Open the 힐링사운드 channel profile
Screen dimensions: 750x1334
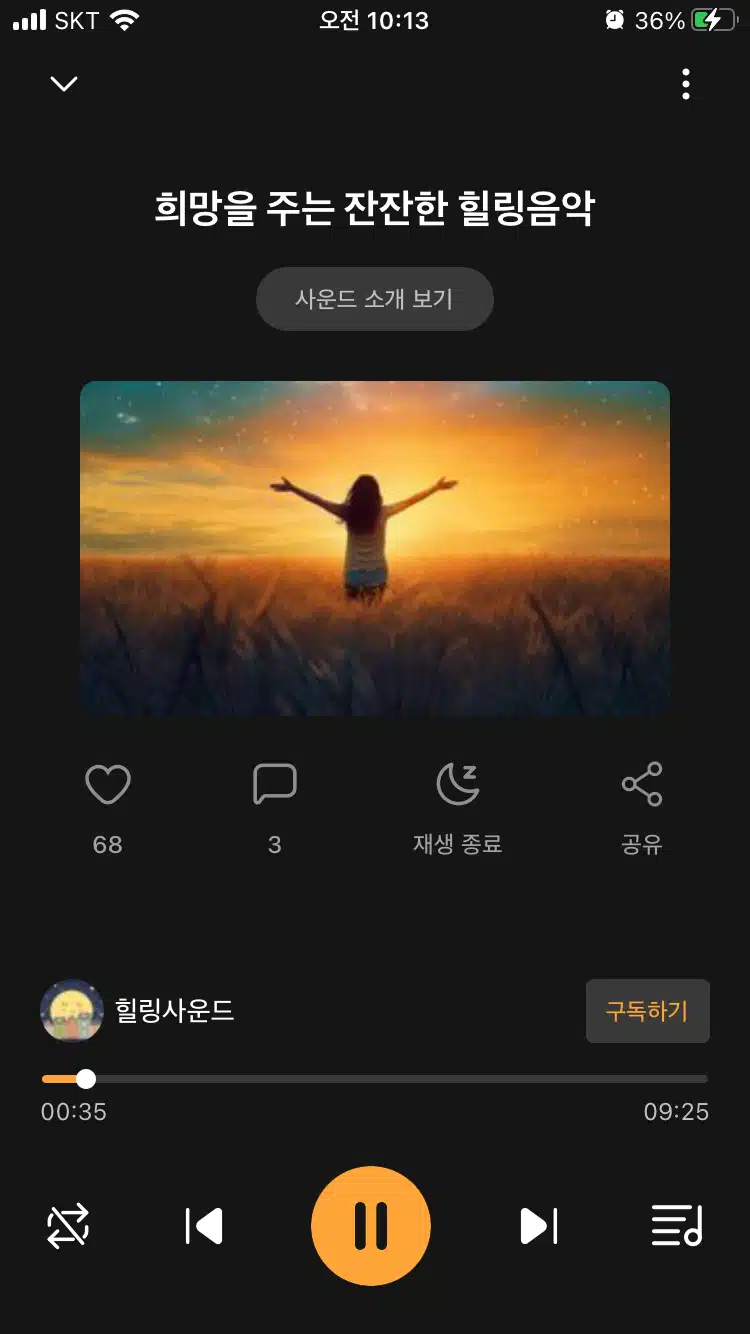[x=138, y=1011]
